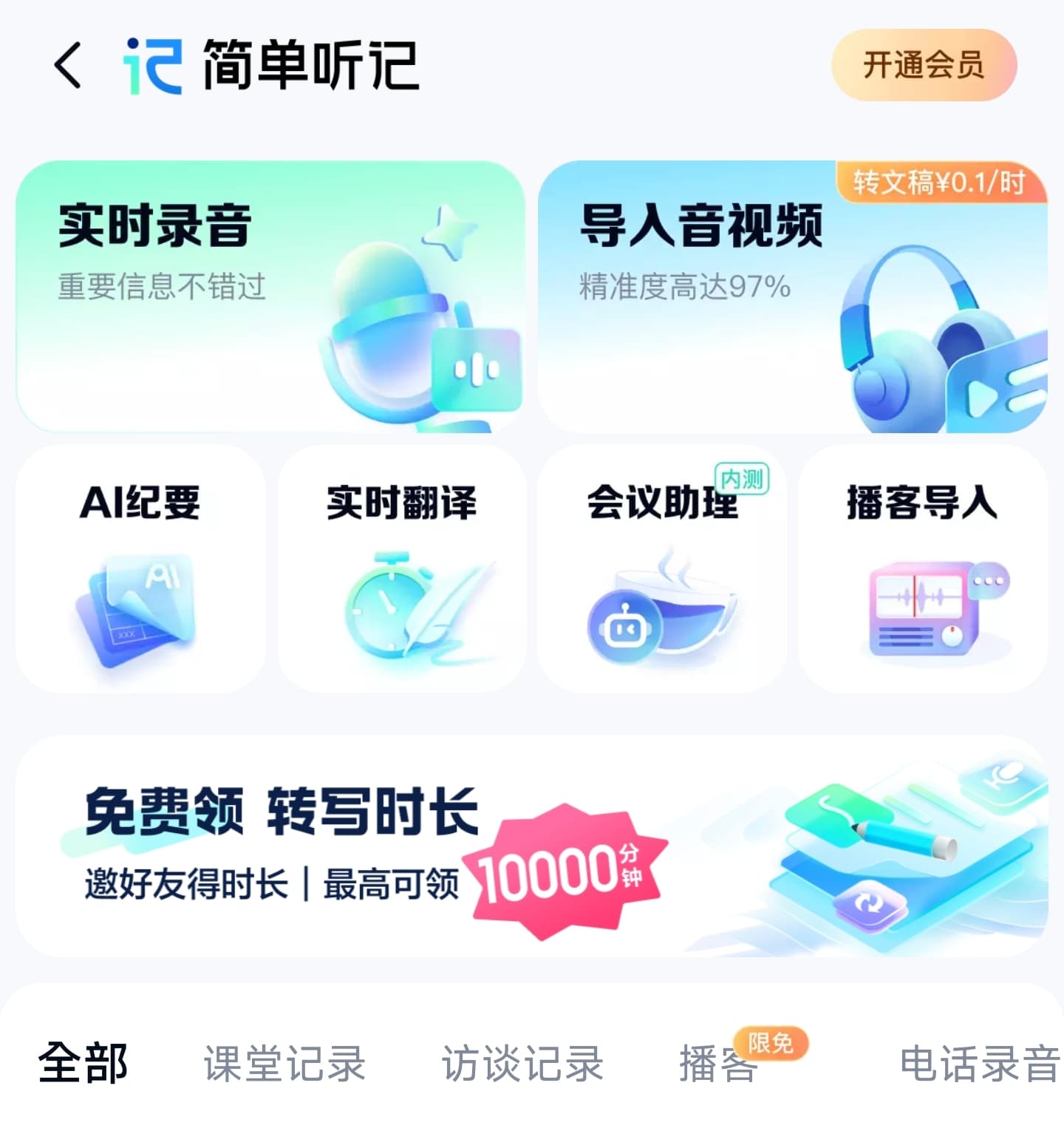Go back using the back arrow

pos(68,65)
